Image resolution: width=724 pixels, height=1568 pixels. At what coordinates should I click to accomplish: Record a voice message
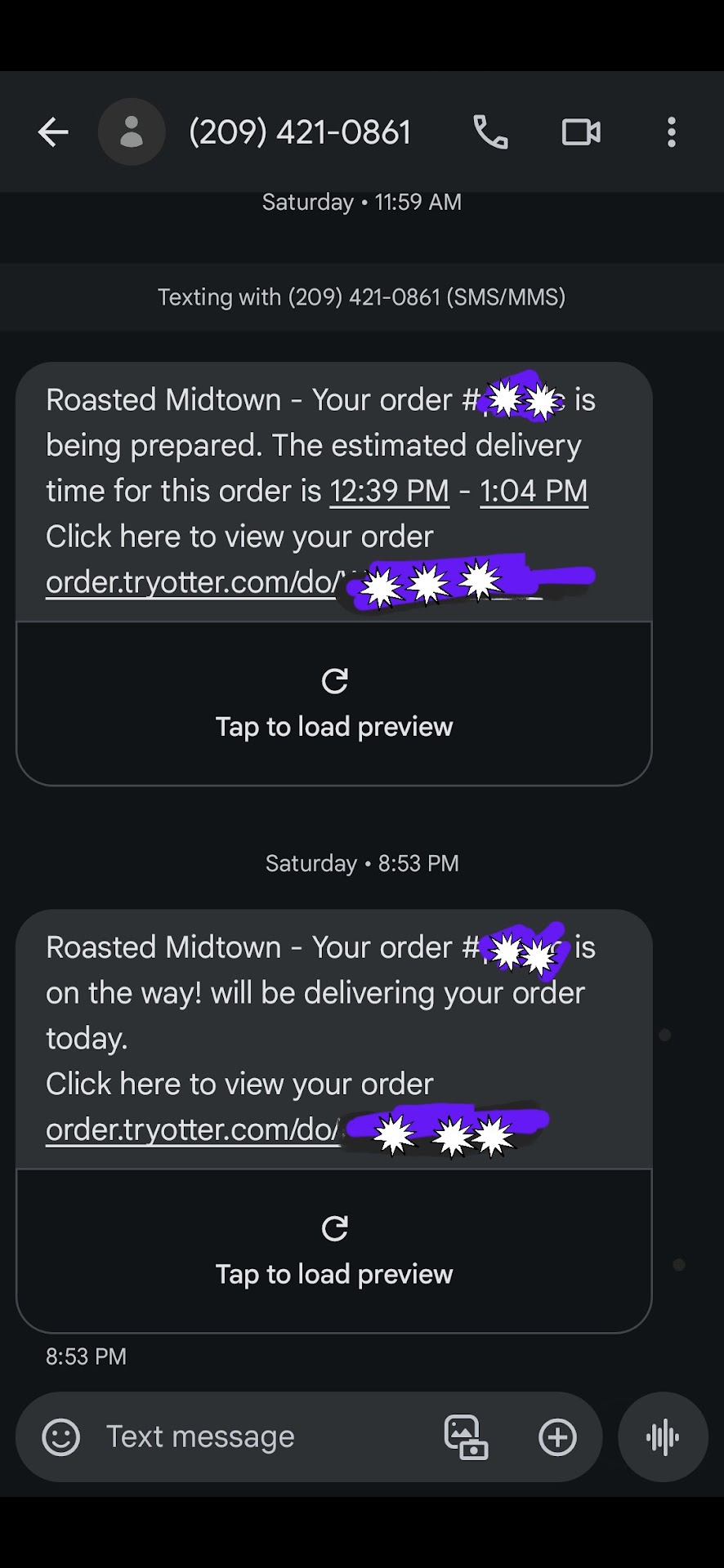click(x=663, y=1437)
